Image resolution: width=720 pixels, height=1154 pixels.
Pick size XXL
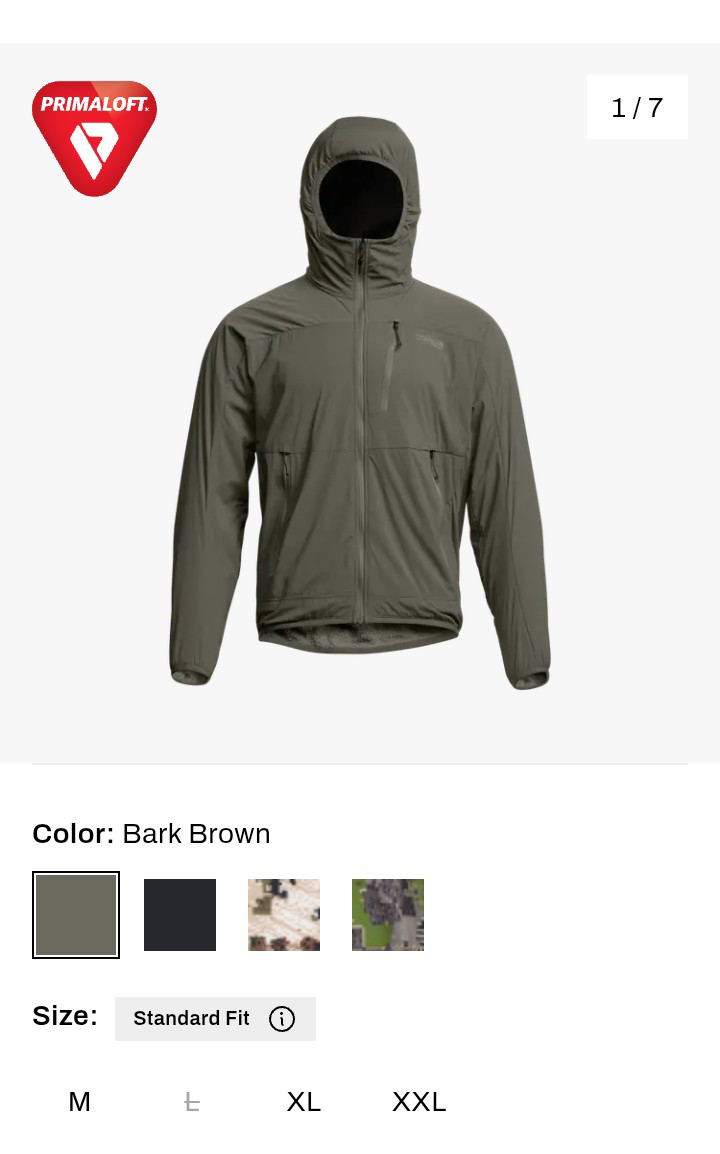[419, 1102]
